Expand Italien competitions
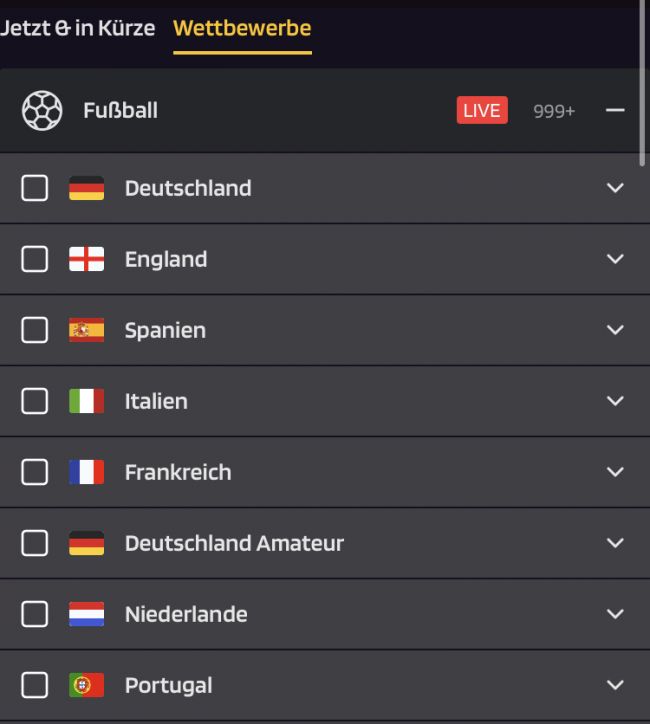The height and width of the screenshot is (724, 650). (x=615, y=401)
